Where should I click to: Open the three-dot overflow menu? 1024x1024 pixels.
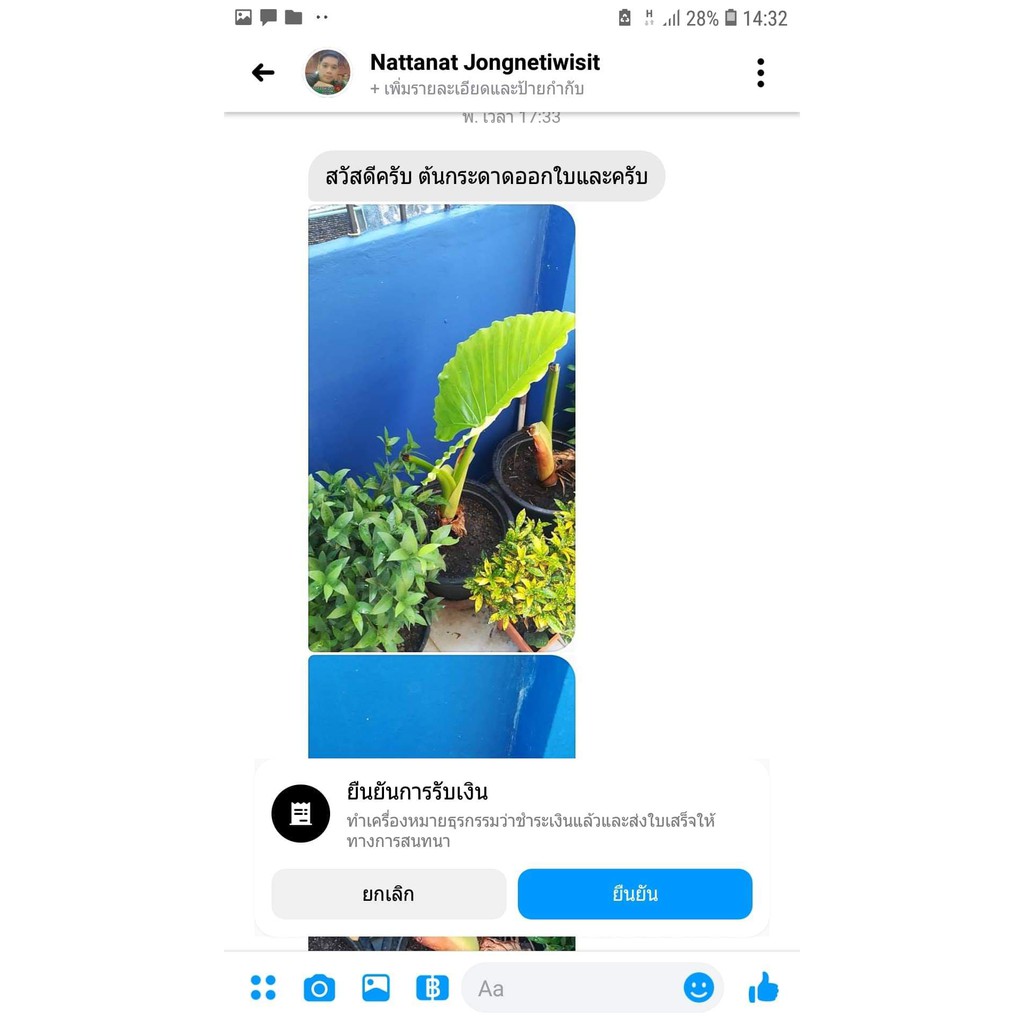(760, 73)
